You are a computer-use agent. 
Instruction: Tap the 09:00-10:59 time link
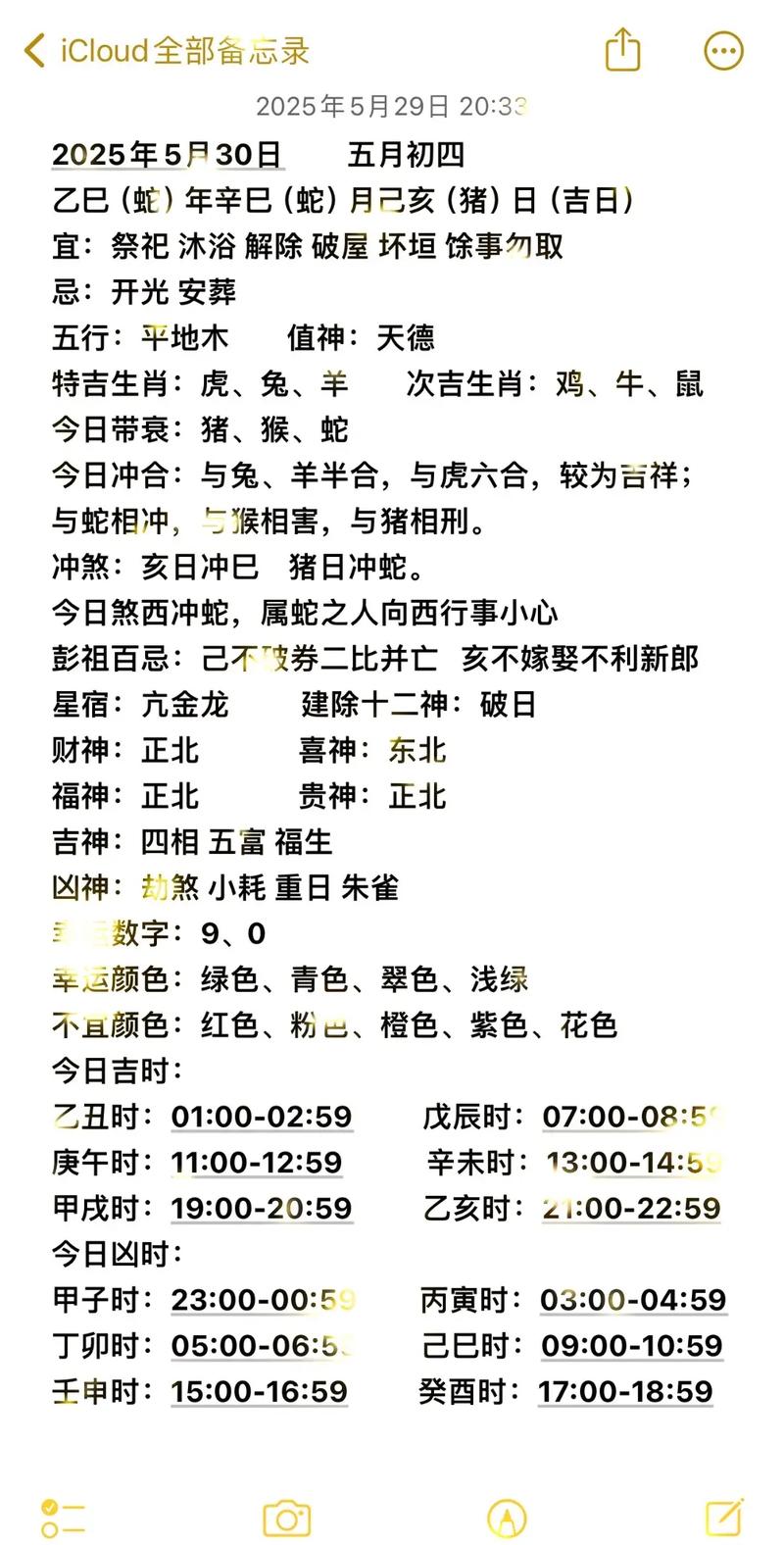[x=631, y=1345]
